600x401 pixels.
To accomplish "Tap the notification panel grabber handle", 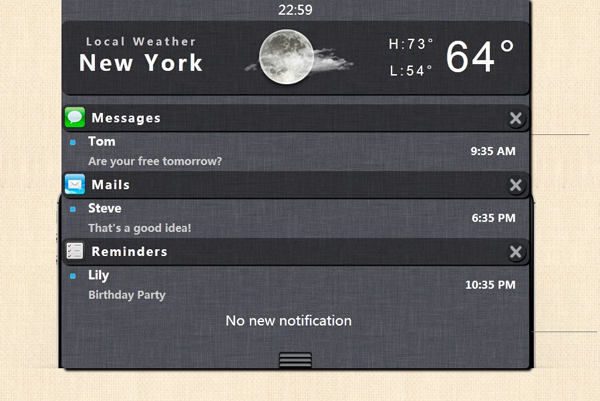I will 295,359.
